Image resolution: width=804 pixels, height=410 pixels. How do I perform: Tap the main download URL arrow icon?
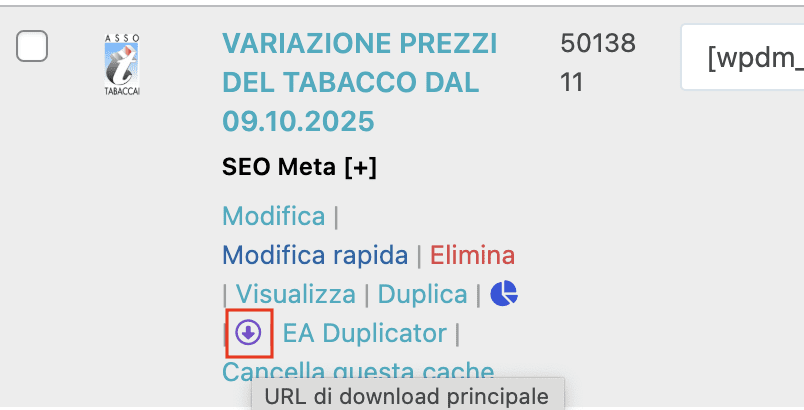pos(249,332)
